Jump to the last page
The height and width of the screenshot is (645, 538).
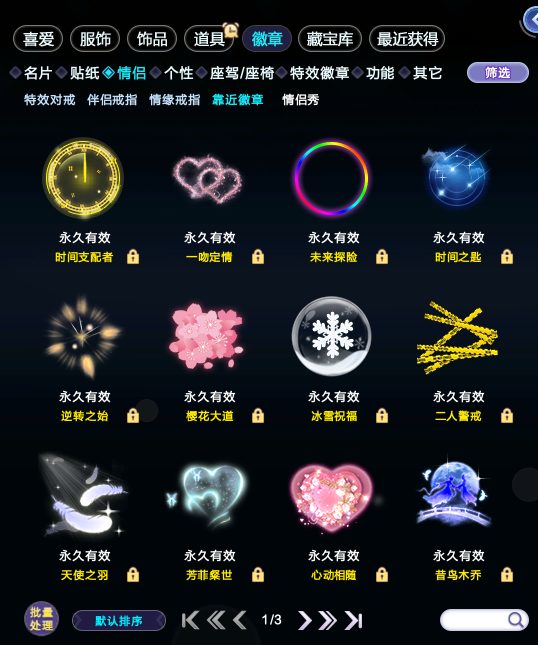(x=354, y=620)
